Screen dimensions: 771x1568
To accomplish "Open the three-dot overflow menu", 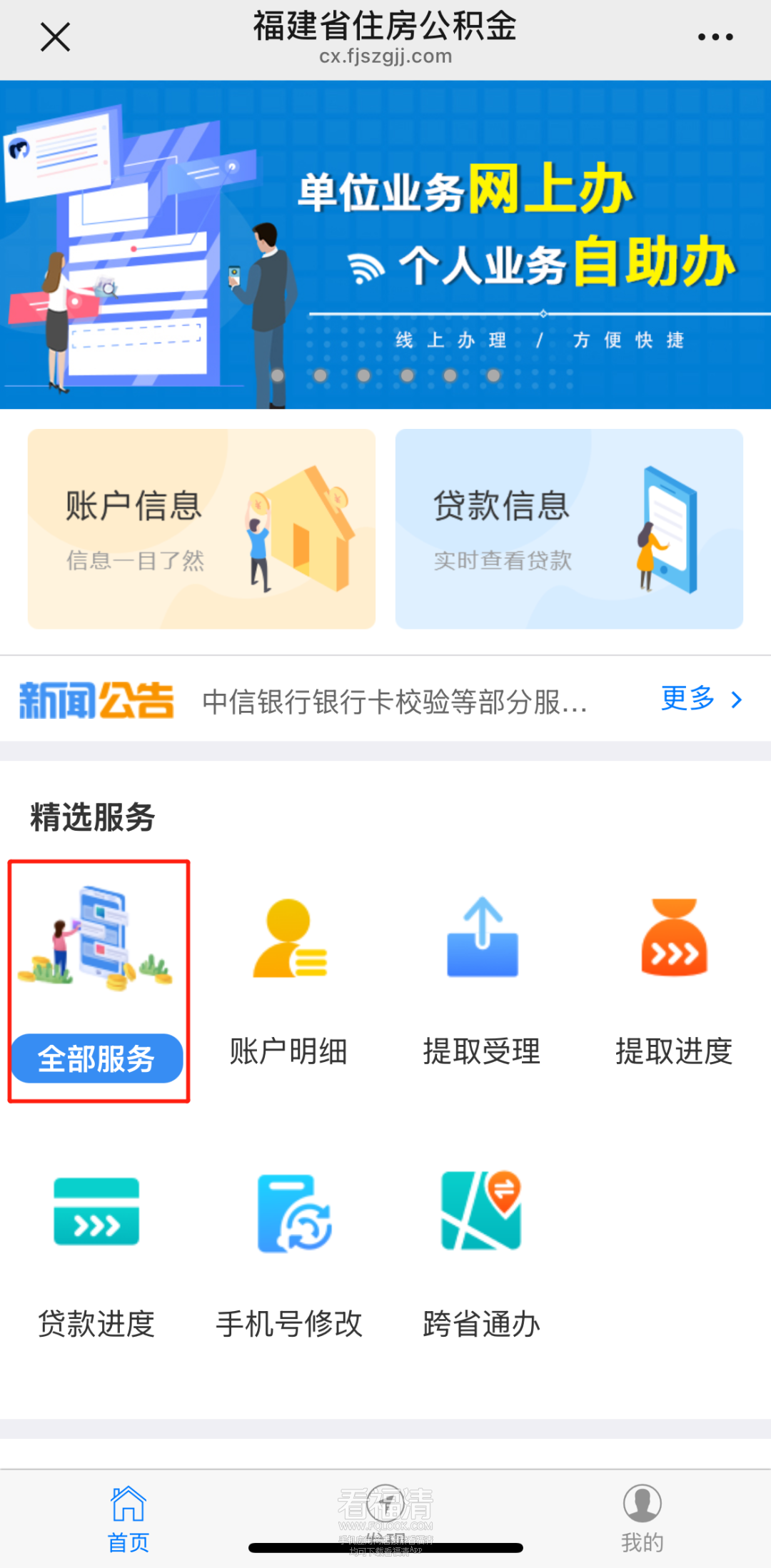I will 715,37.
